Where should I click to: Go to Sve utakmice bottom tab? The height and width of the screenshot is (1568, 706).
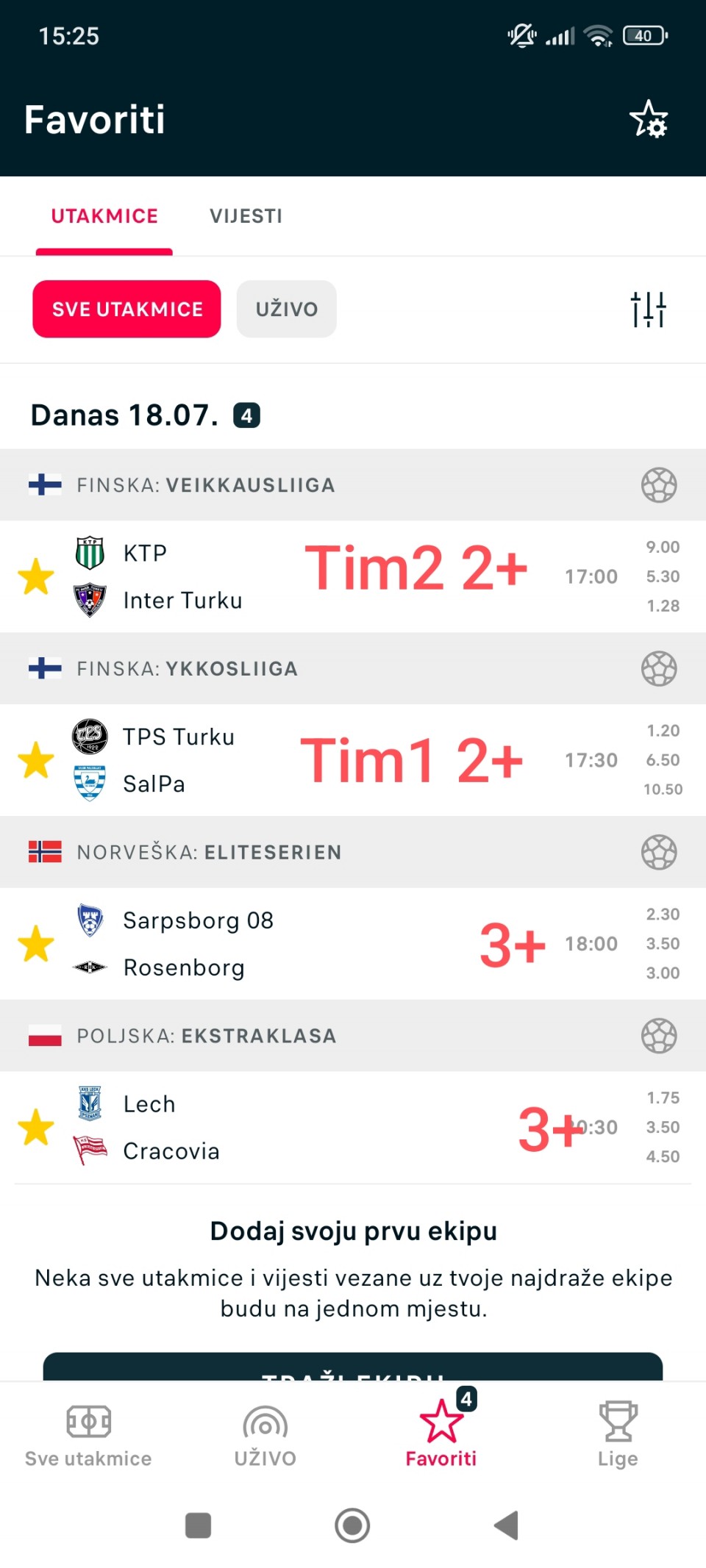(88, 1435)
